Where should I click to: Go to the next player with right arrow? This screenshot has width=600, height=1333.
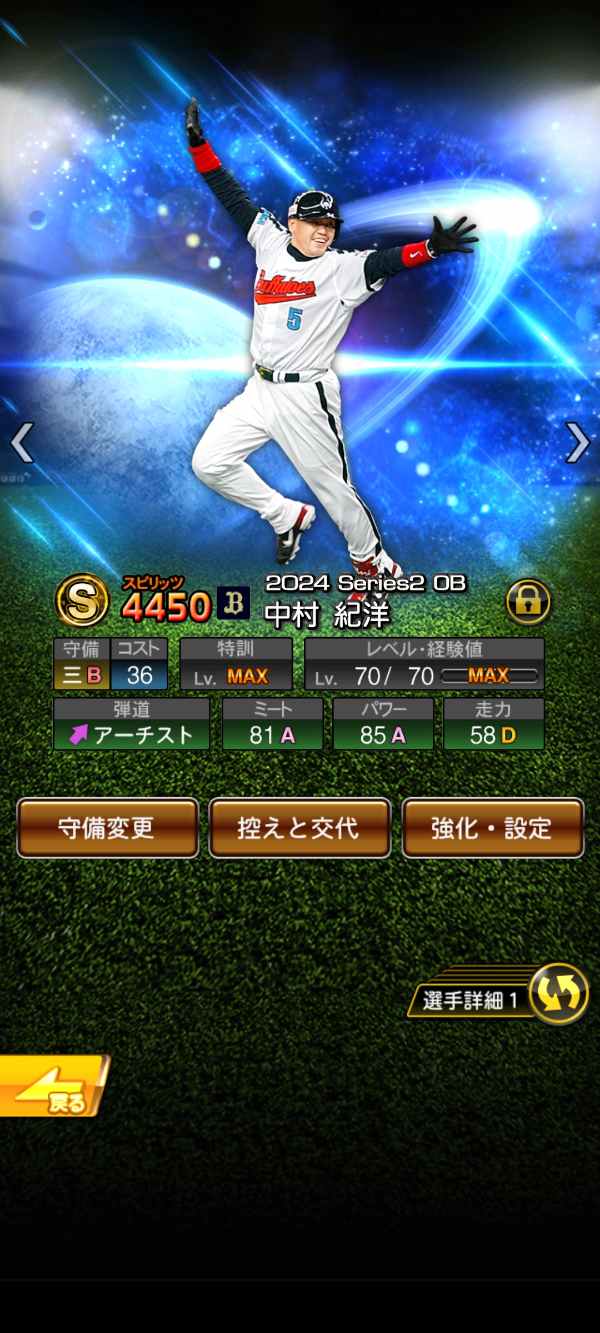point(578,442)
